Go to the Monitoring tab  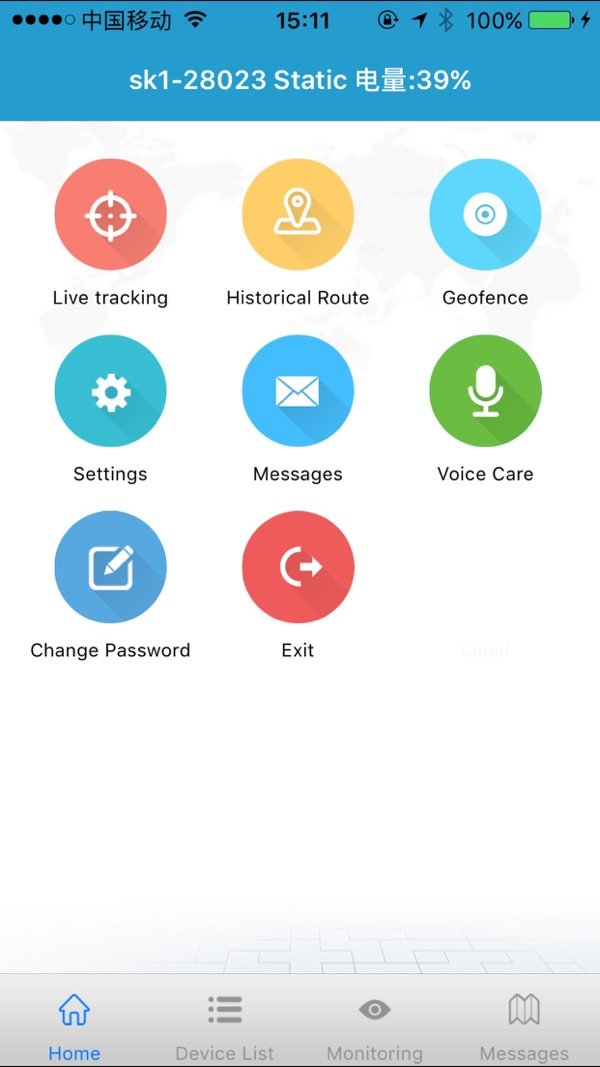coord(375,1025)
